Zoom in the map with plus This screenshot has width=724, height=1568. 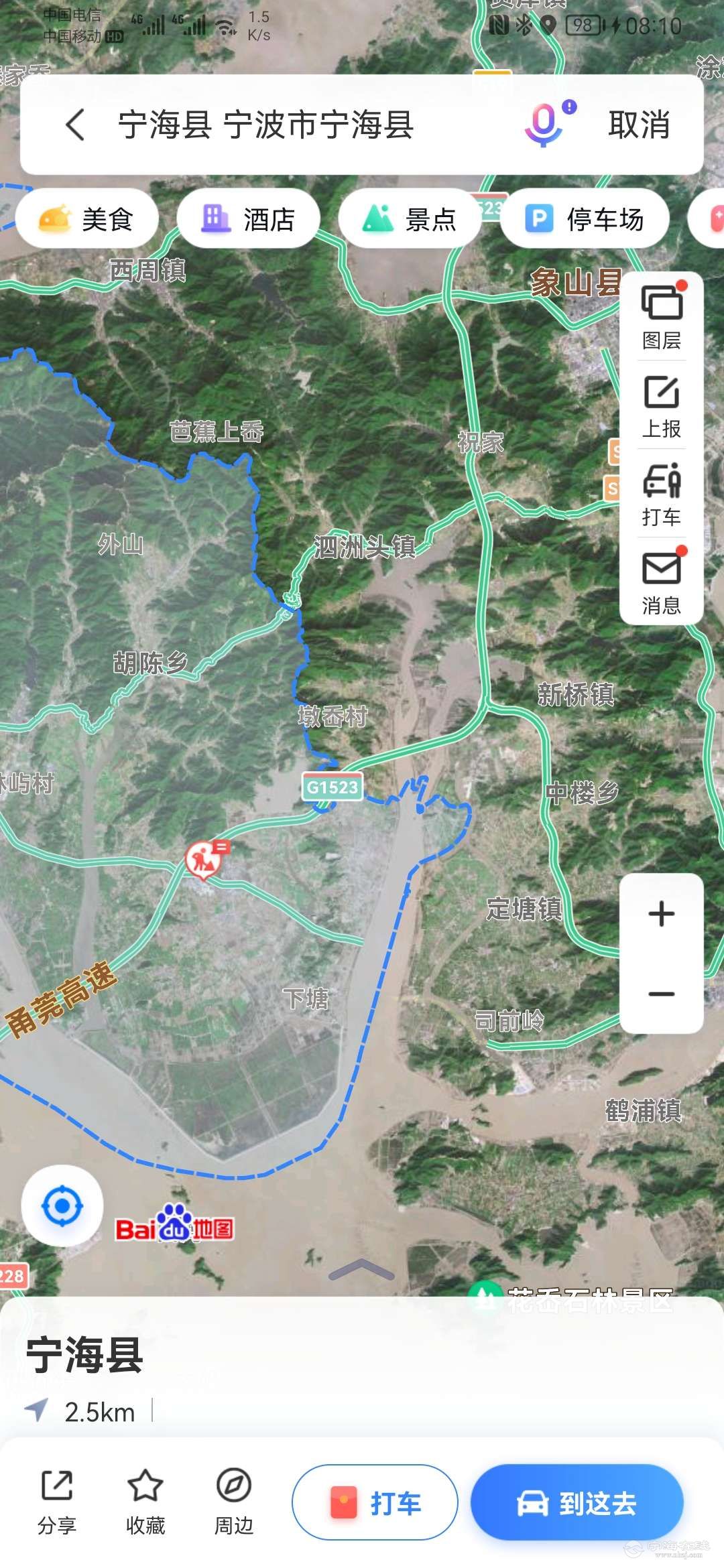[662, 914]
